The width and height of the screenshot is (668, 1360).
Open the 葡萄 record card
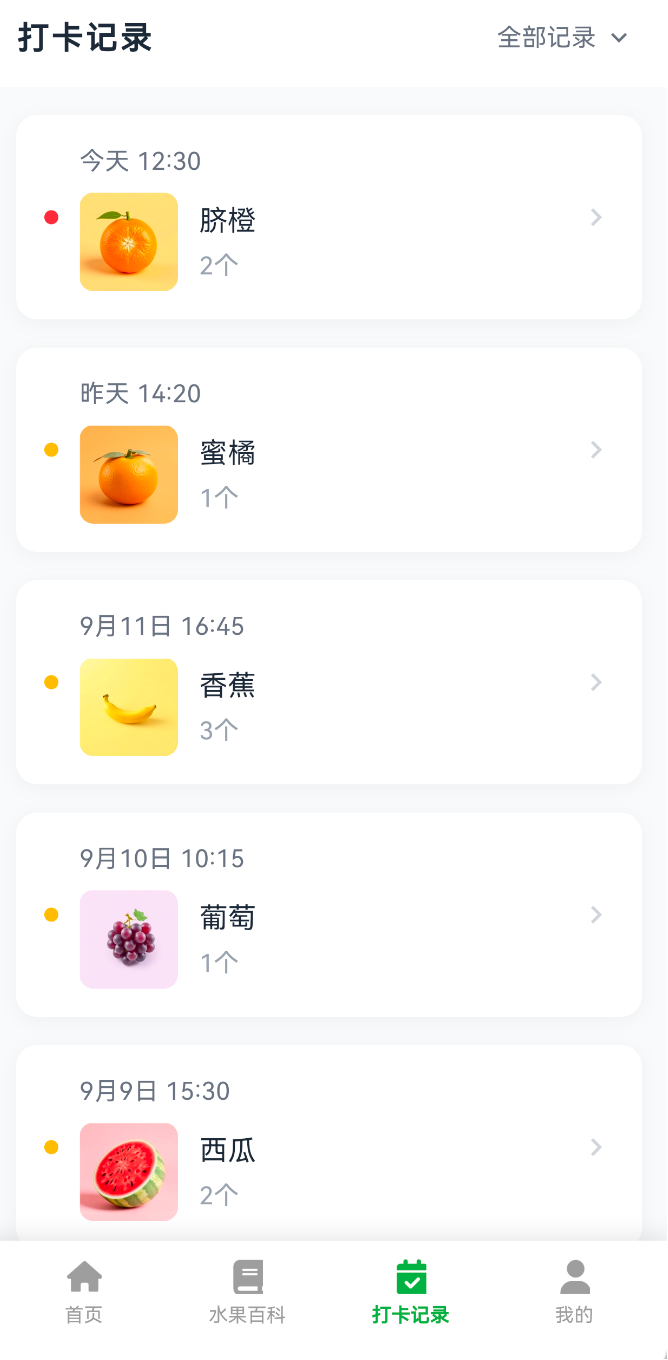click(x=329, y=915)
